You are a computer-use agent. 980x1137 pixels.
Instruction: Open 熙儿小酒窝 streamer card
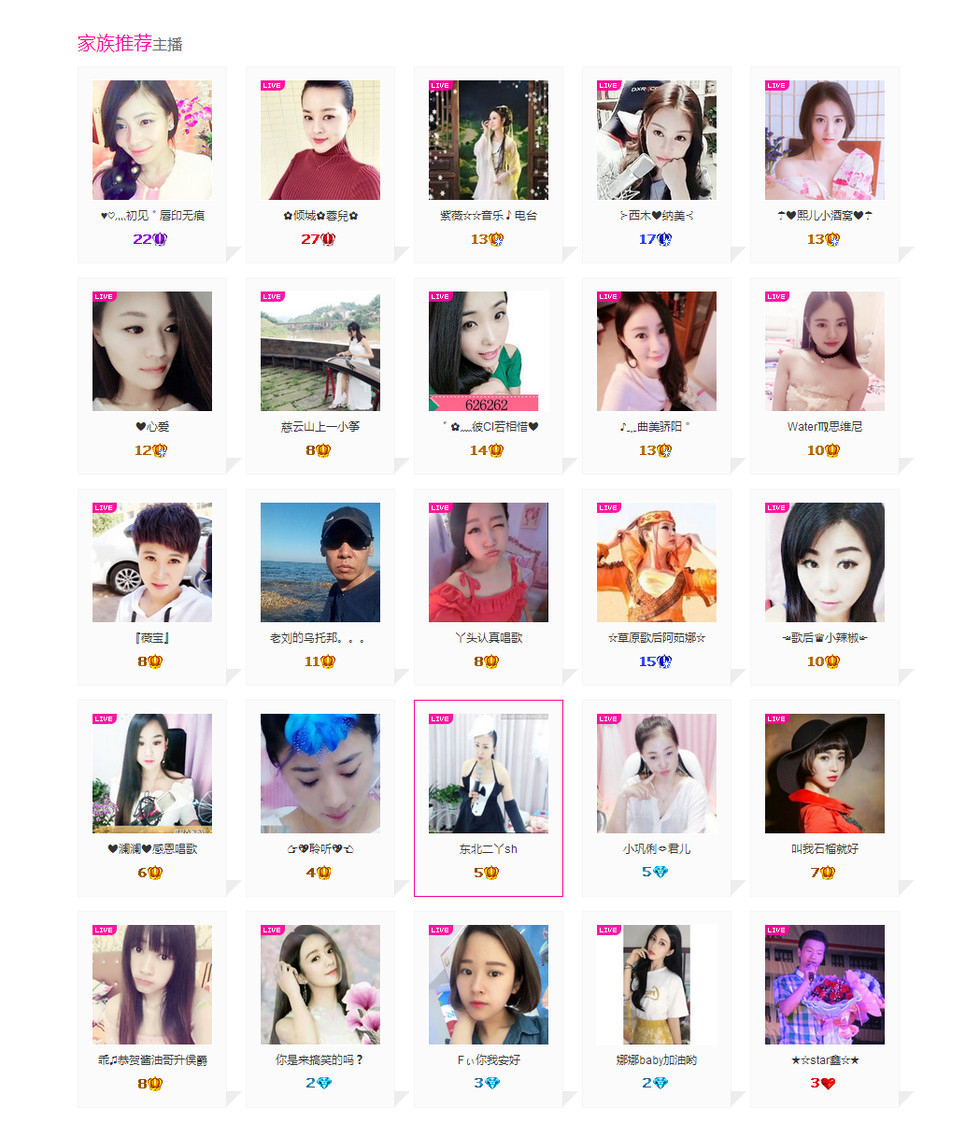824,140
